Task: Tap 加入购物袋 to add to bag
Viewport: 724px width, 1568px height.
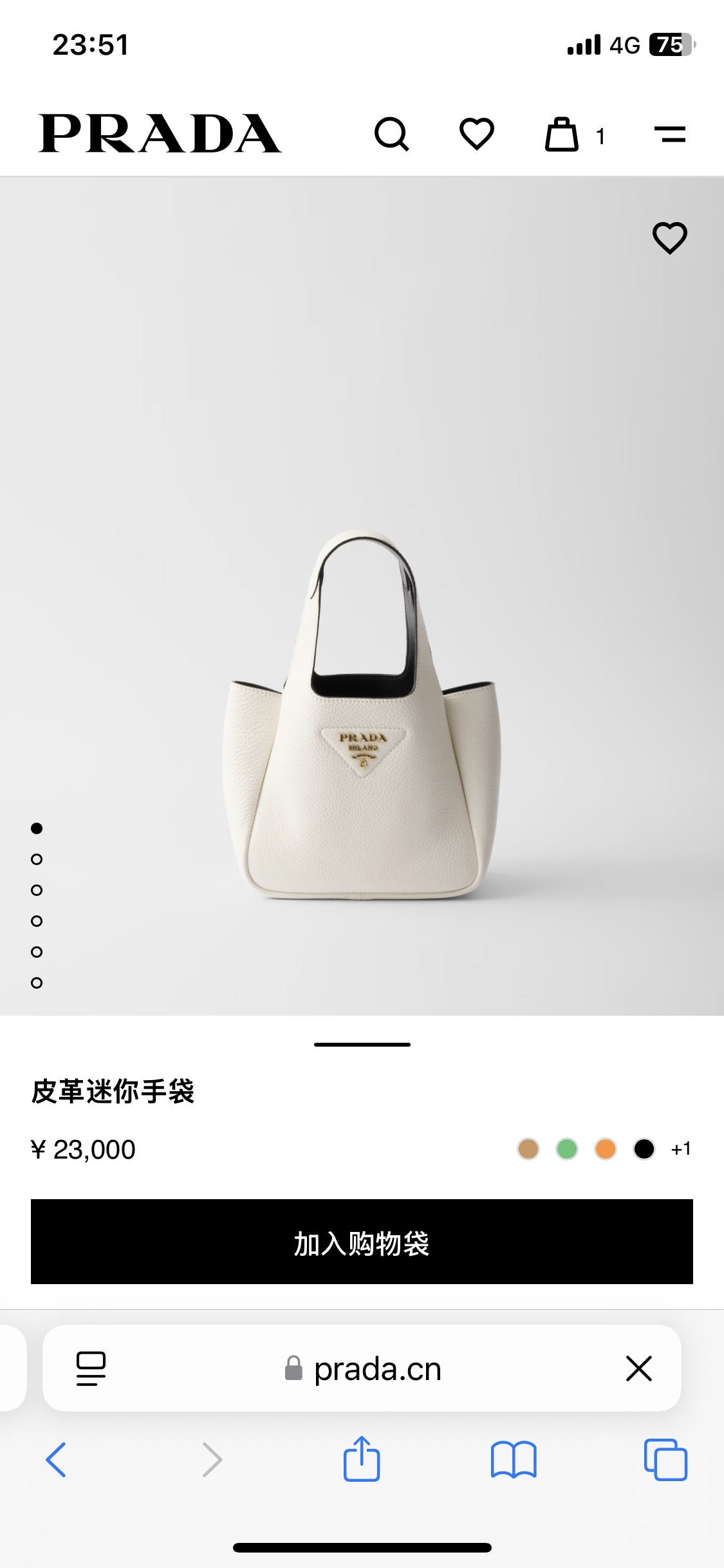Action: point(362,1242)
